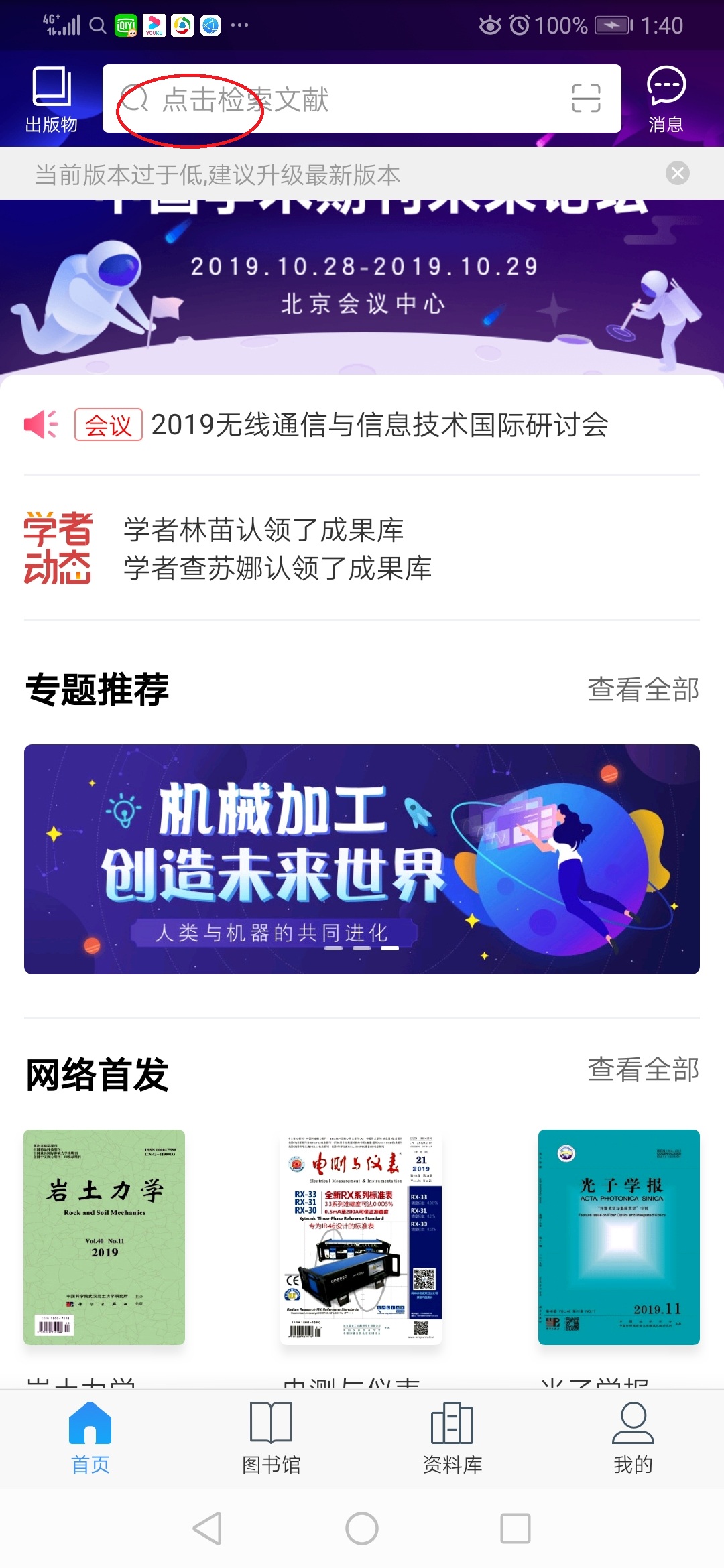Tap the 点击检索文献 search box
Image resolution: width=724 pixels, height=1568 pixels.
[335, 99]
